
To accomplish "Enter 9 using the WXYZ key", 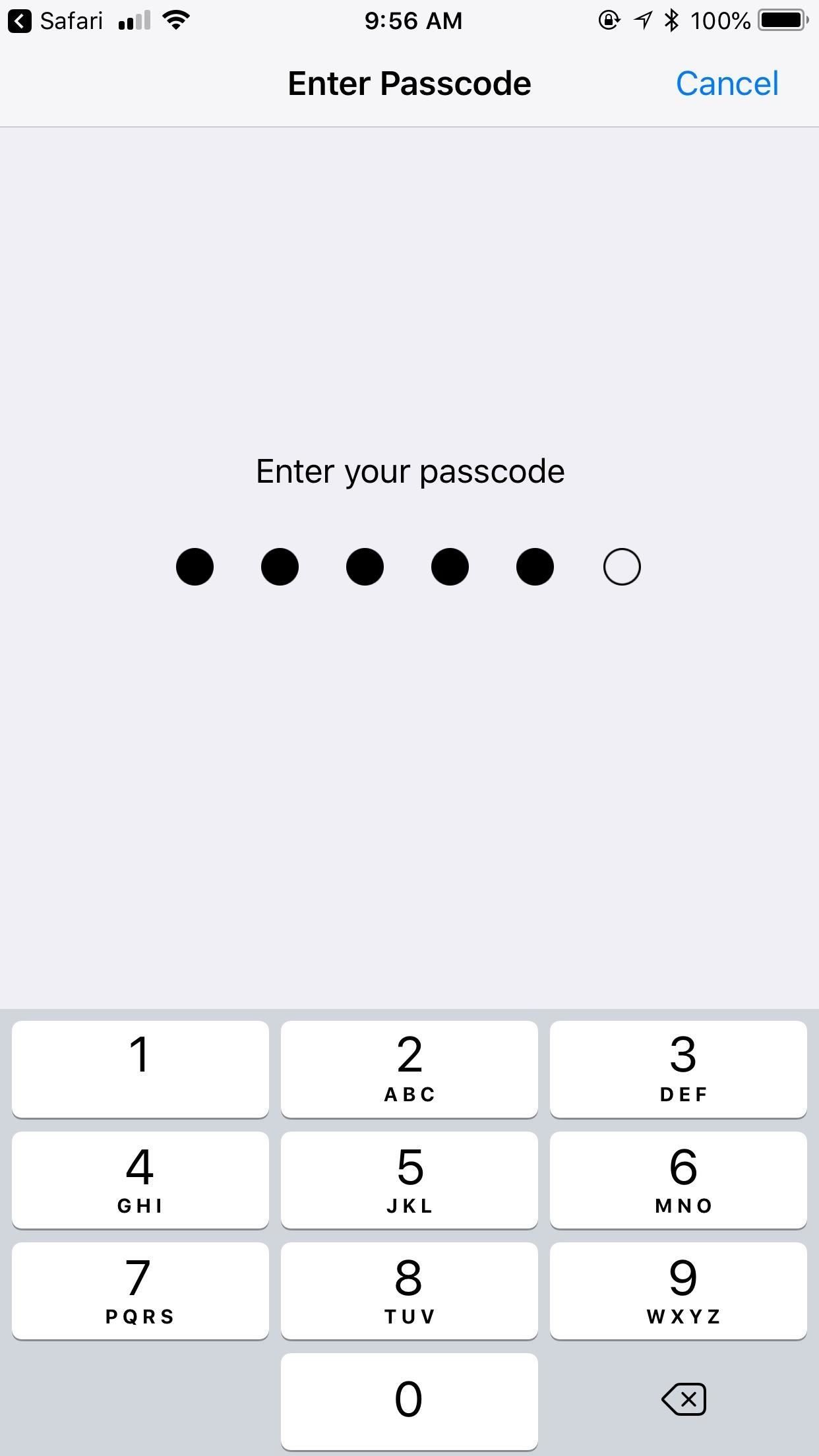I will click(678, 1290).
